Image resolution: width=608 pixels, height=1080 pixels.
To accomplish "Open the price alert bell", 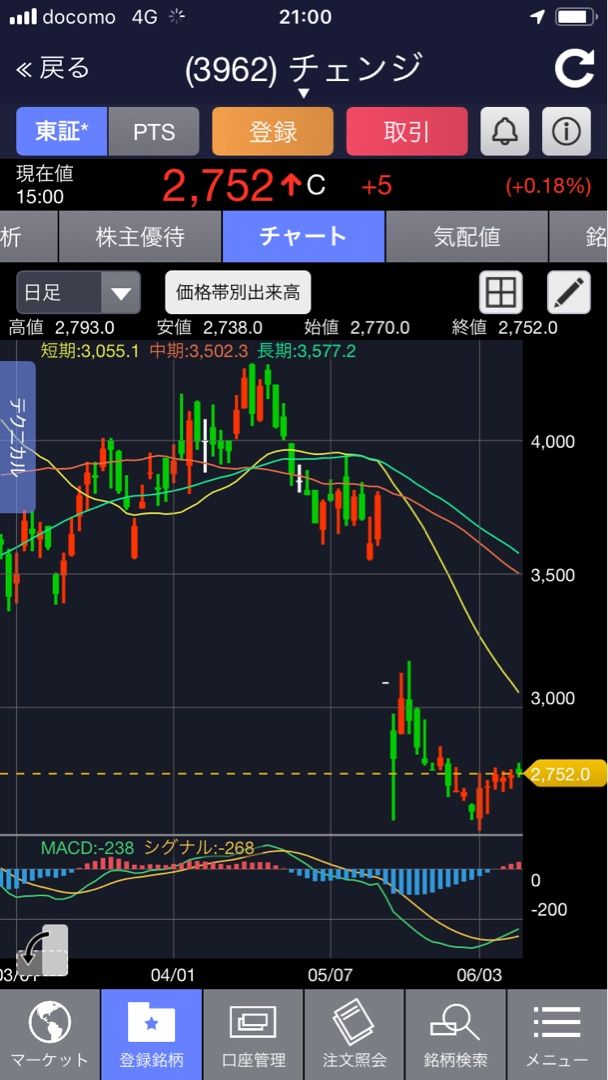I will coord(503,132).
